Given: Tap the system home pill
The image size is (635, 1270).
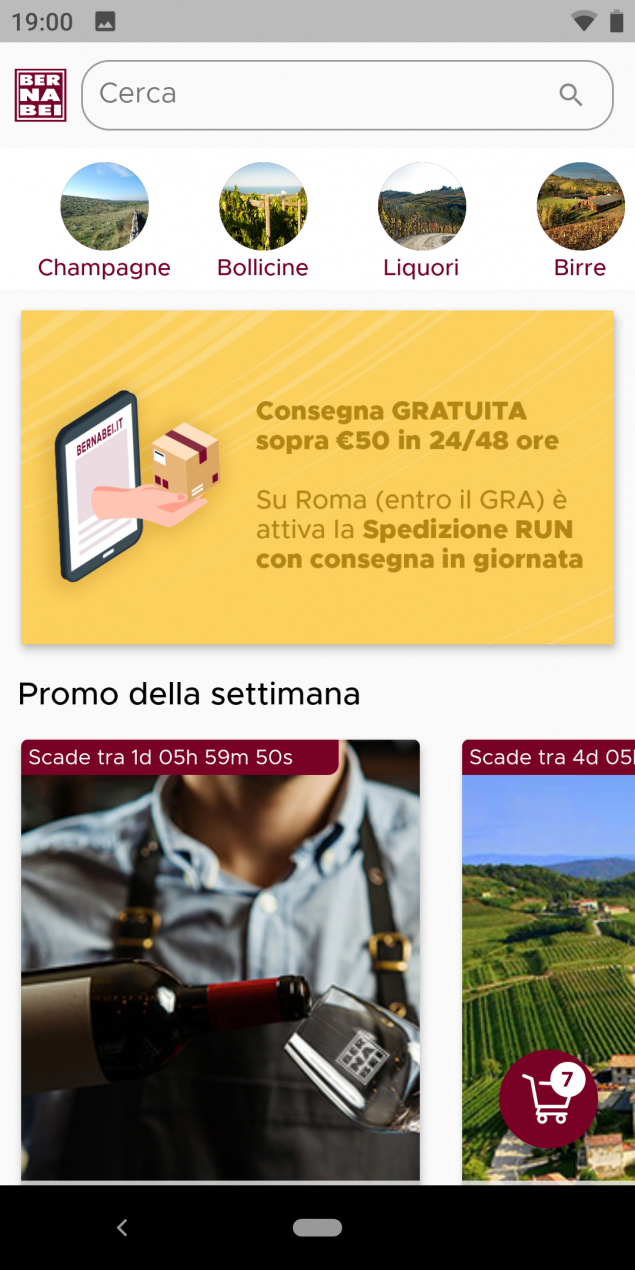Looking at the screenshot, I should (x=317, y=1228).
